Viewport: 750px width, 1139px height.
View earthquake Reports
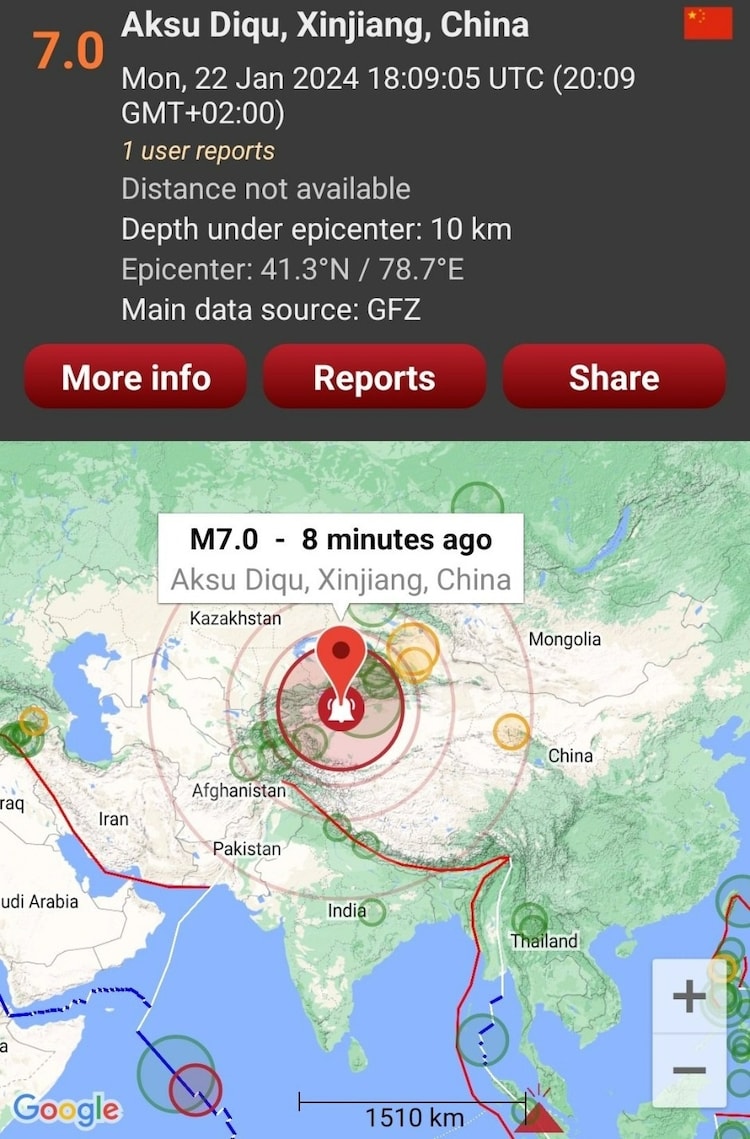tap(374, 377)
